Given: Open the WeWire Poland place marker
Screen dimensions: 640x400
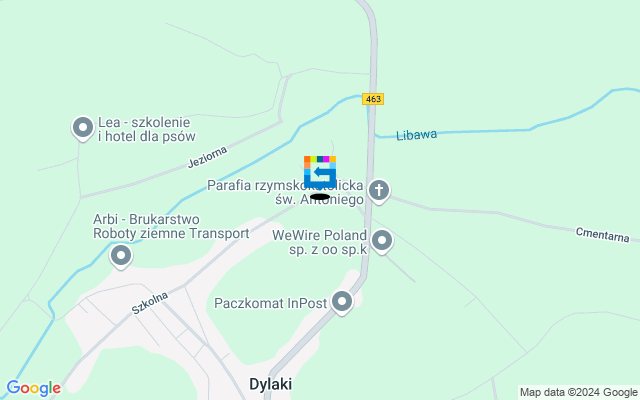Looking at the screenshot, I should [382, 240].
